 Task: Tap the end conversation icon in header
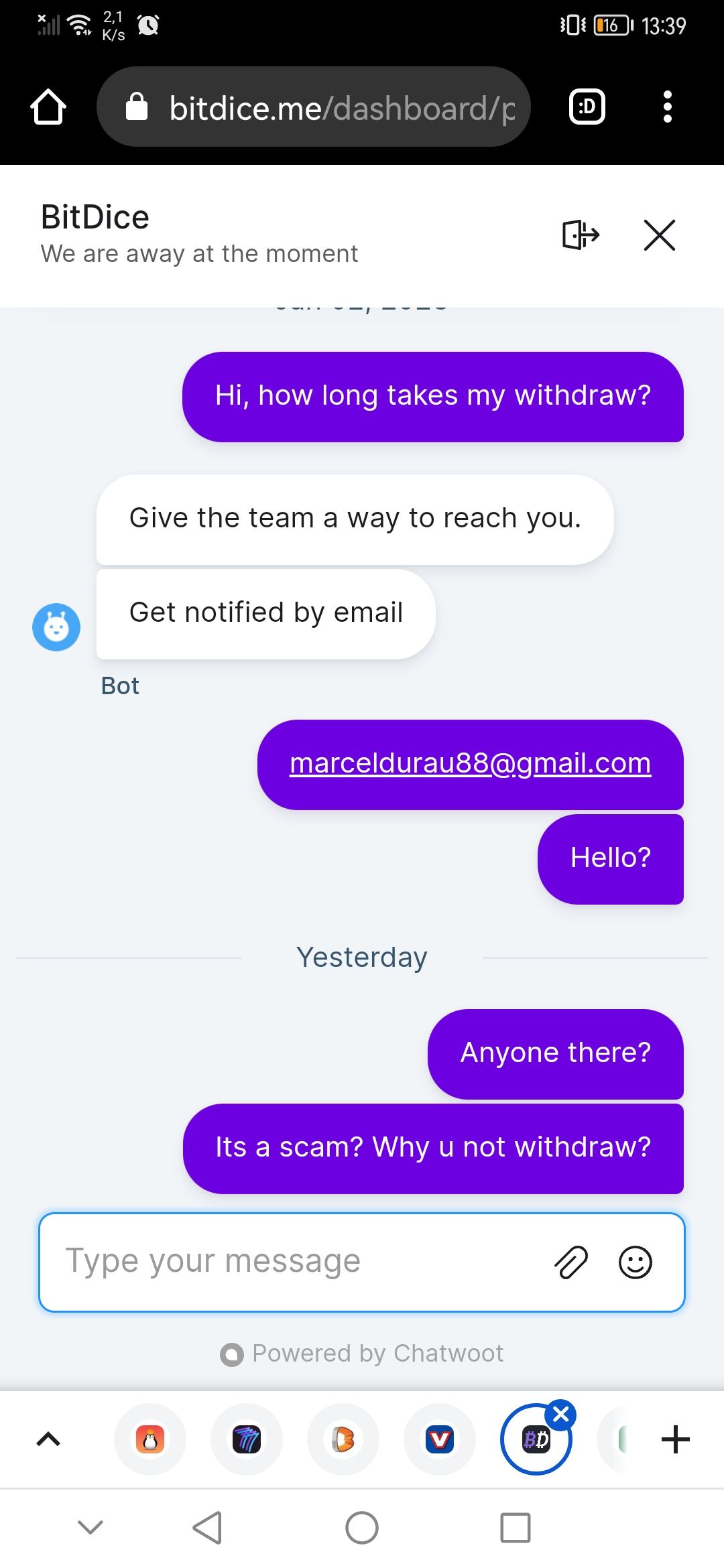tap(581, 235)
